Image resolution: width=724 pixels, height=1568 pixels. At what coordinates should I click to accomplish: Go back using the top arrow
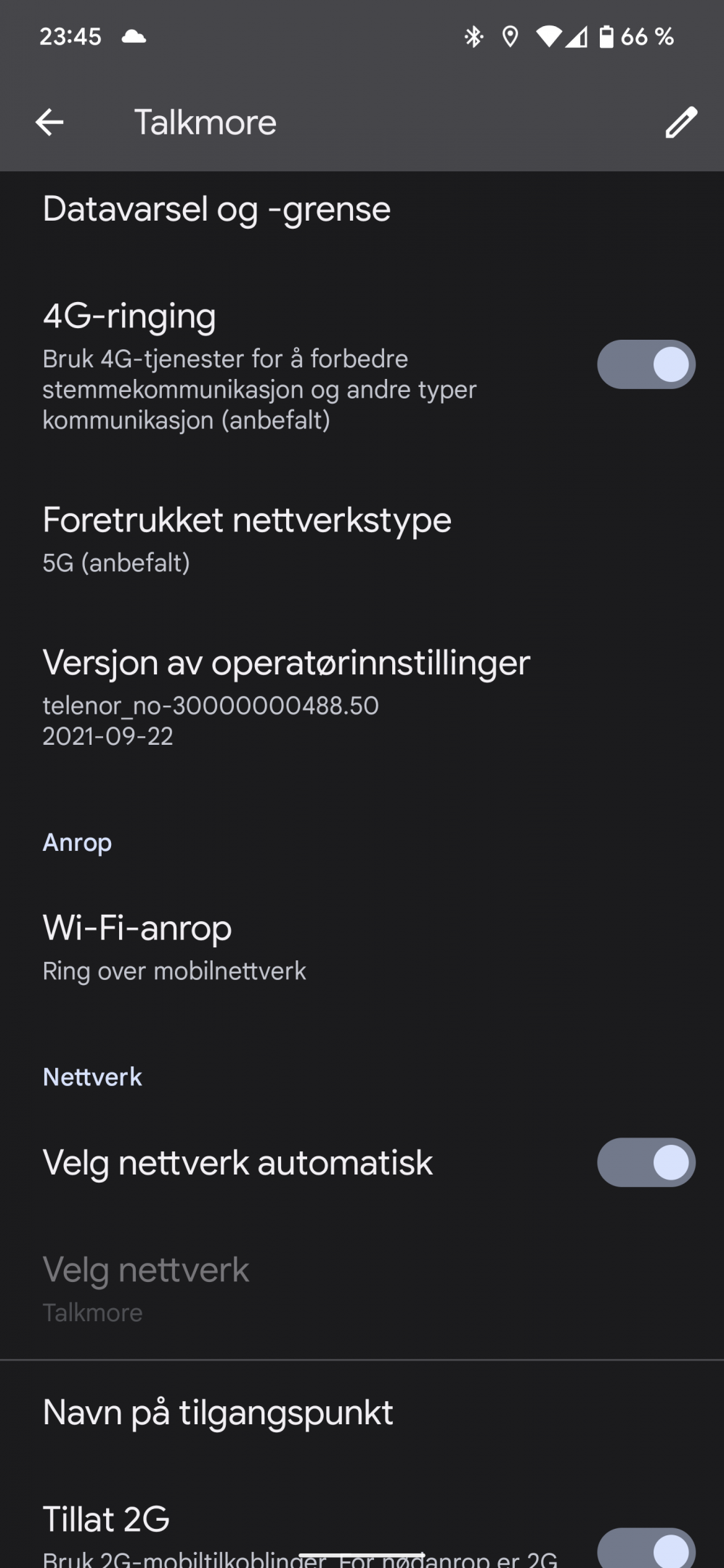tap(49, 122)
